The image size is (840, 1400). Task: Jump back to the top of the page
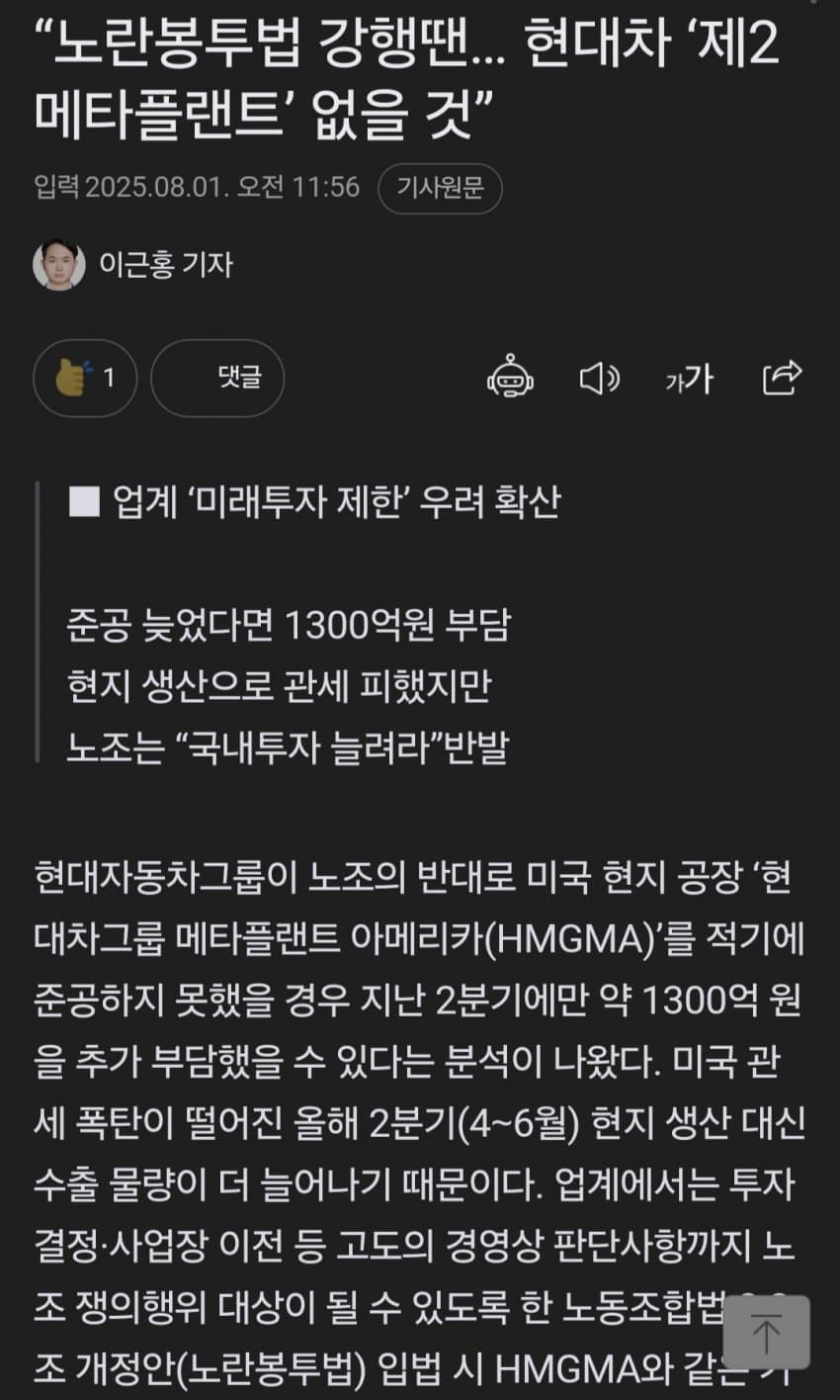click(x=766, y=1332)
